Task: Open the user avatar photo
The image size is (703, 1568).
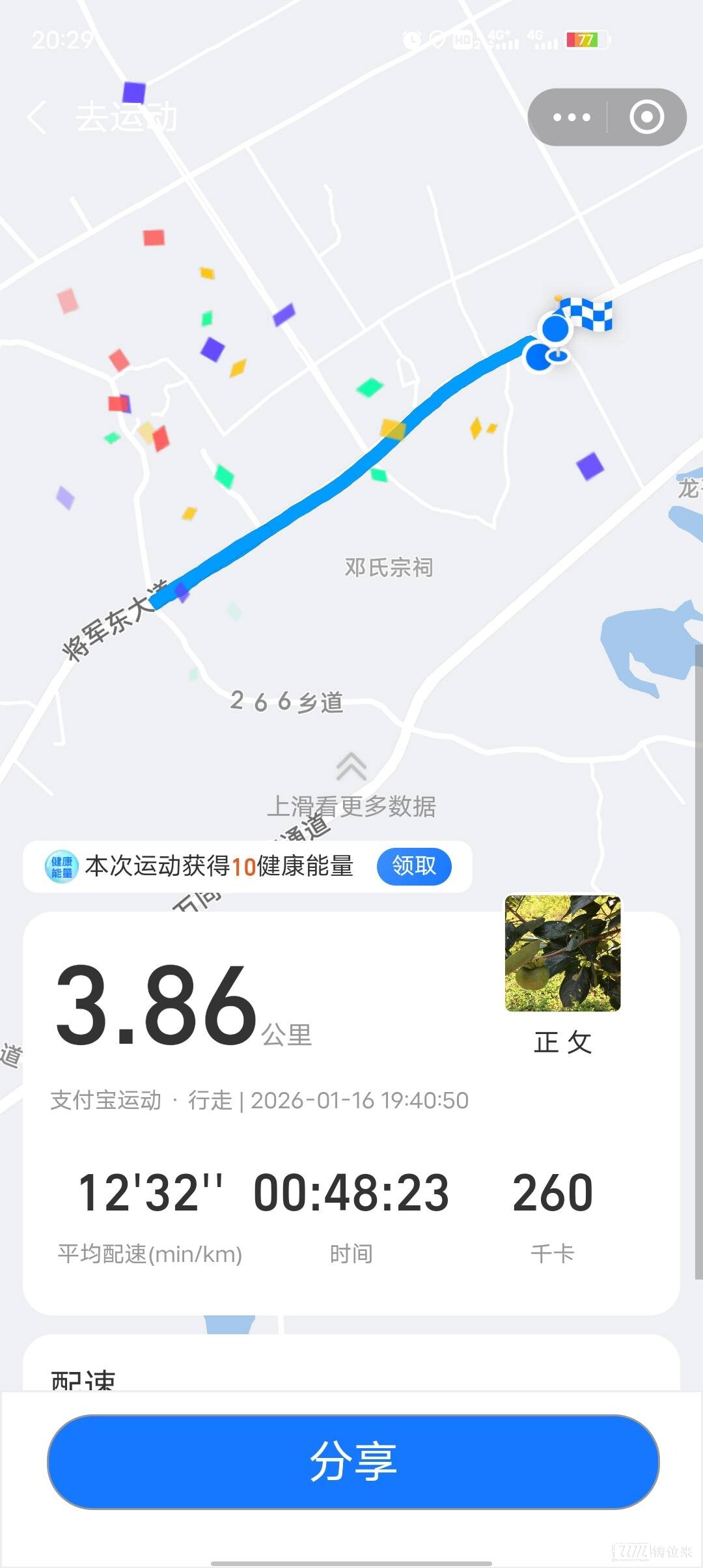Action: click(x=563, y=953)
